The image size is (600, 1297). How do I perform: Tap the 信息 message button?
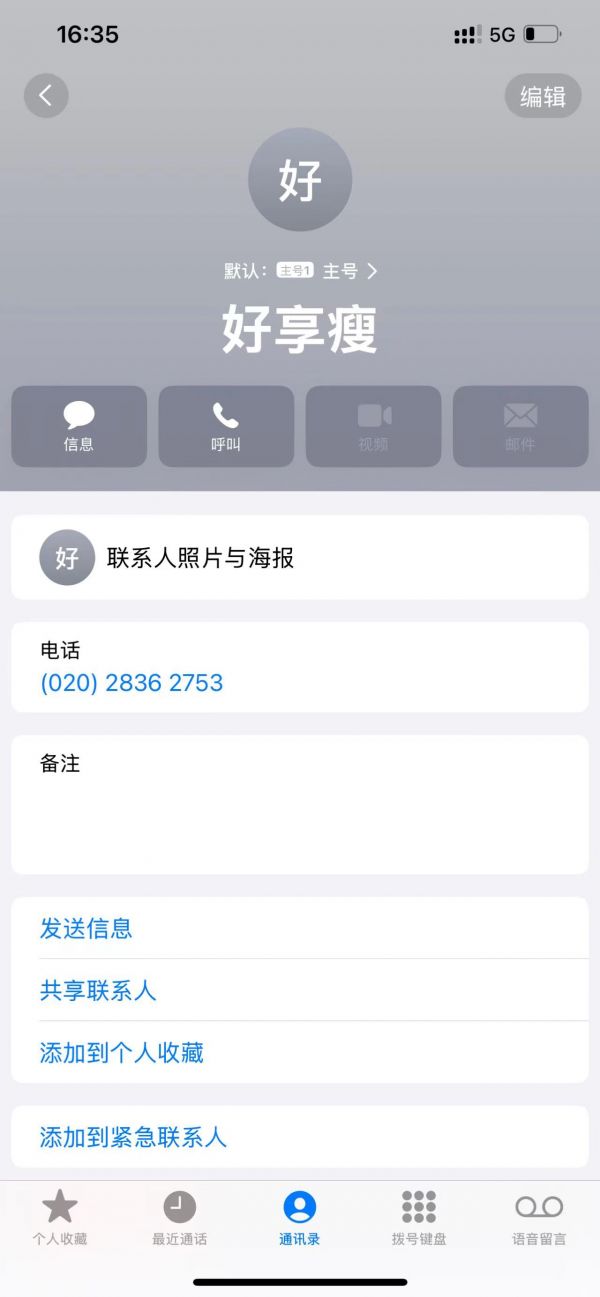(x=79, y=427)
